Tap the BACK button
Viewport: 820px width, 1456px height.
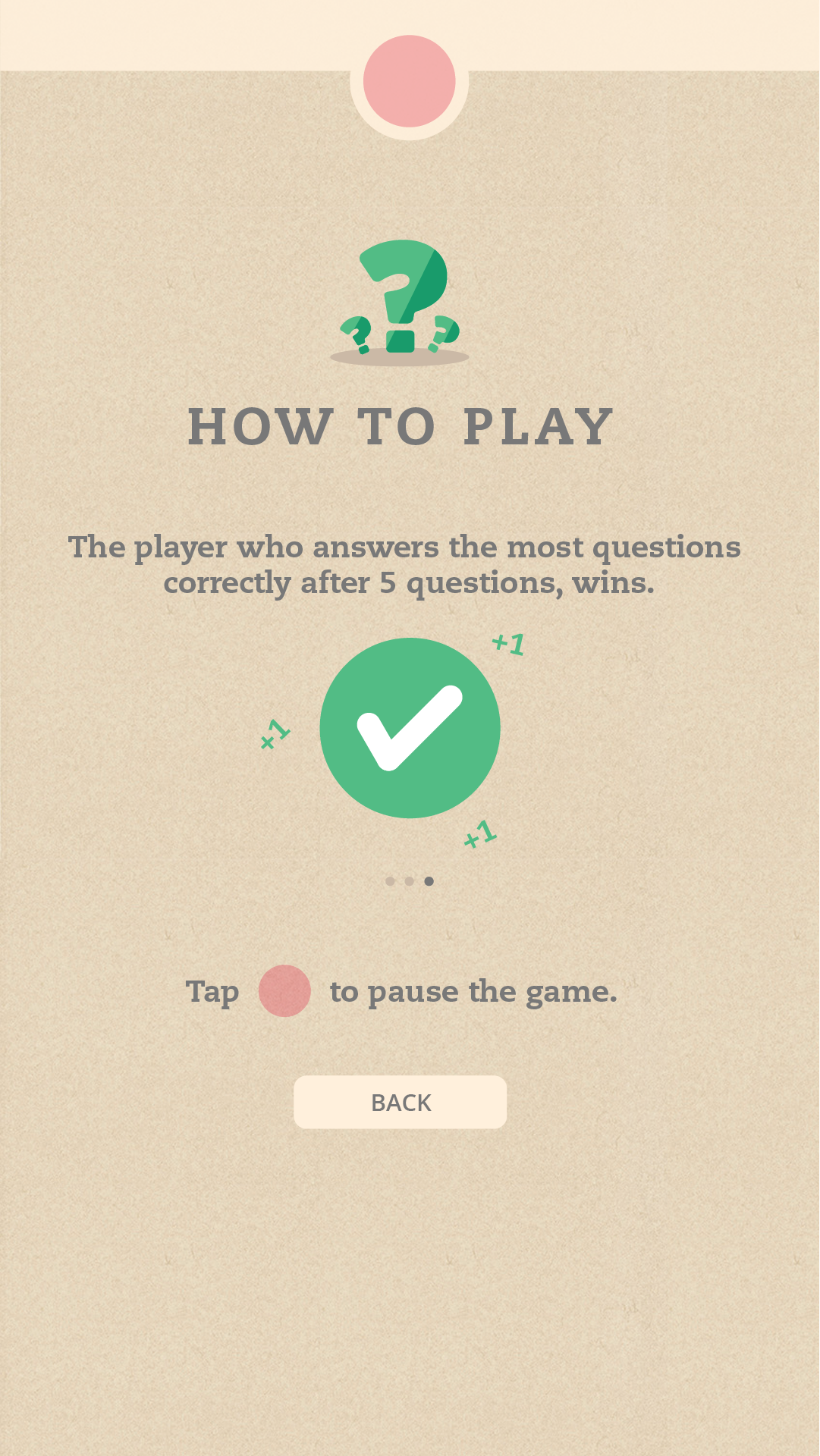click(x=400, y=1102)
